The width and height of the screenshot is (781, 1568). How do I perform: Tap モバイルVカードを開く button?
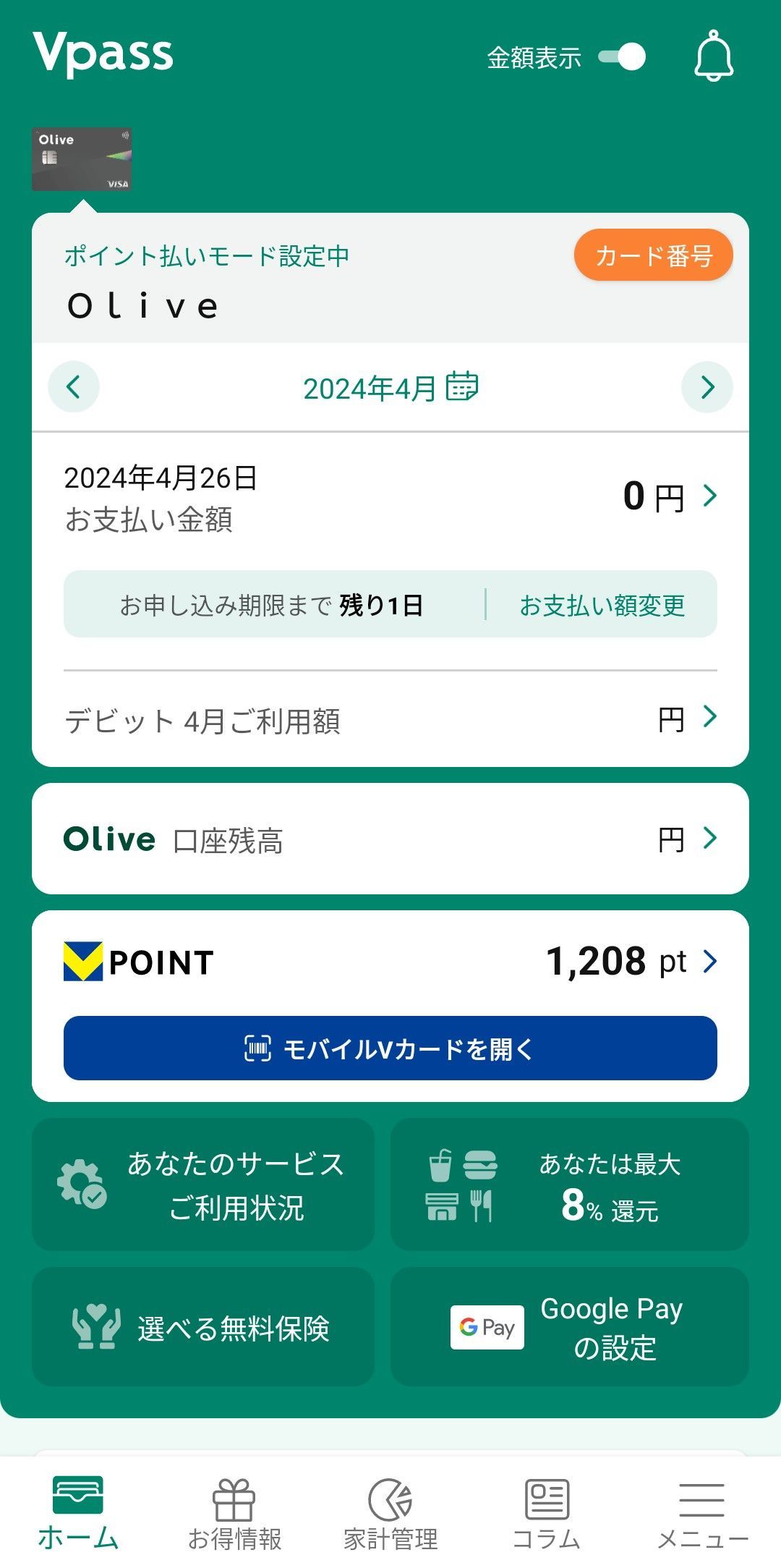(390, 1048)
